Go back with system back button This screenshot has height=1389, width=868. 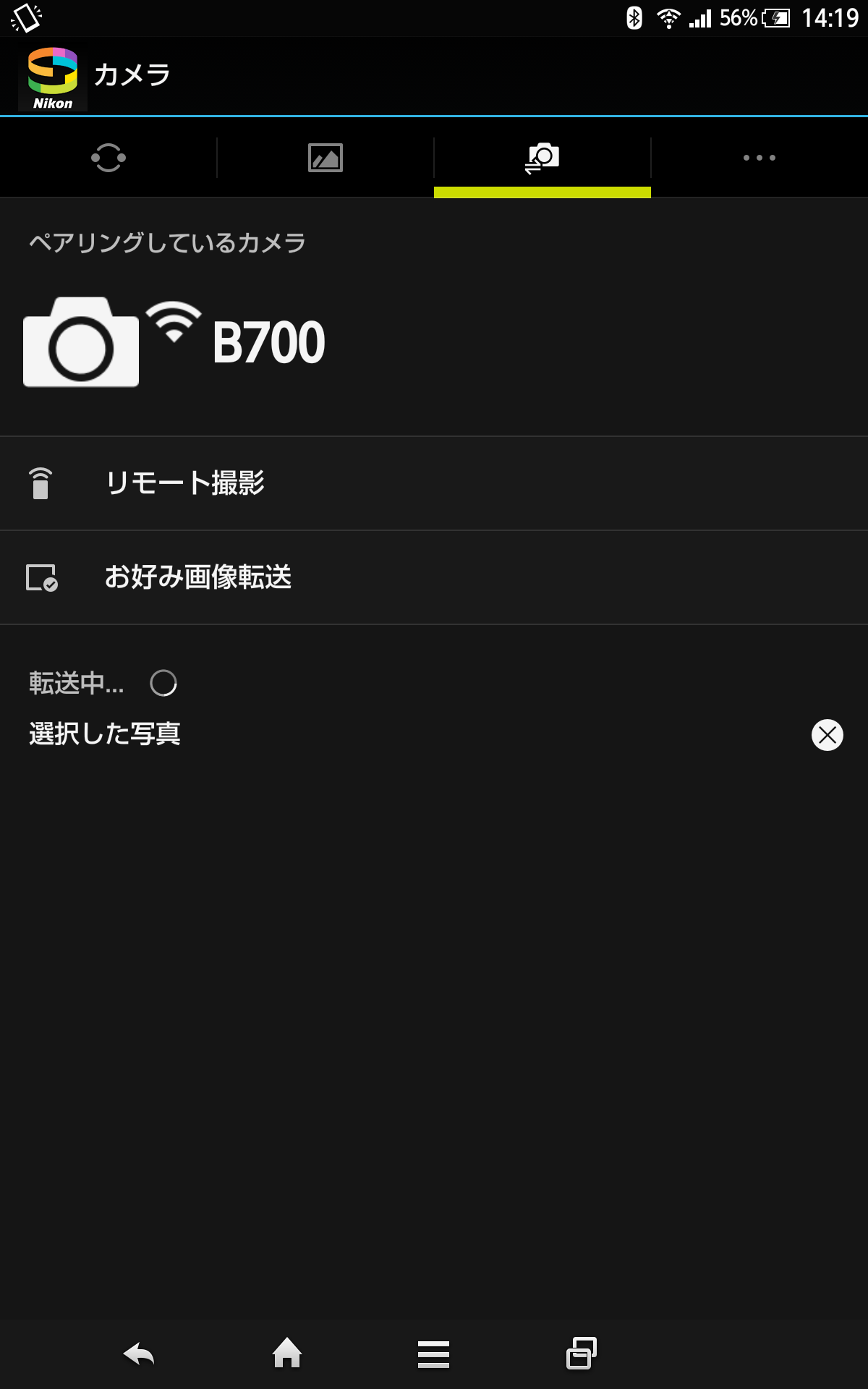point(139,1354)
